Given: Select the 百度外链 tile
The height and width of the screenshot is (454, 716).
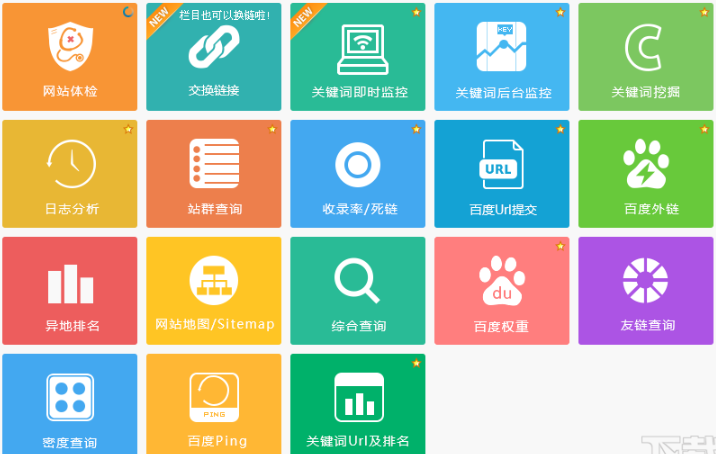Looking at the screenshot, I should tap(646, 173).
